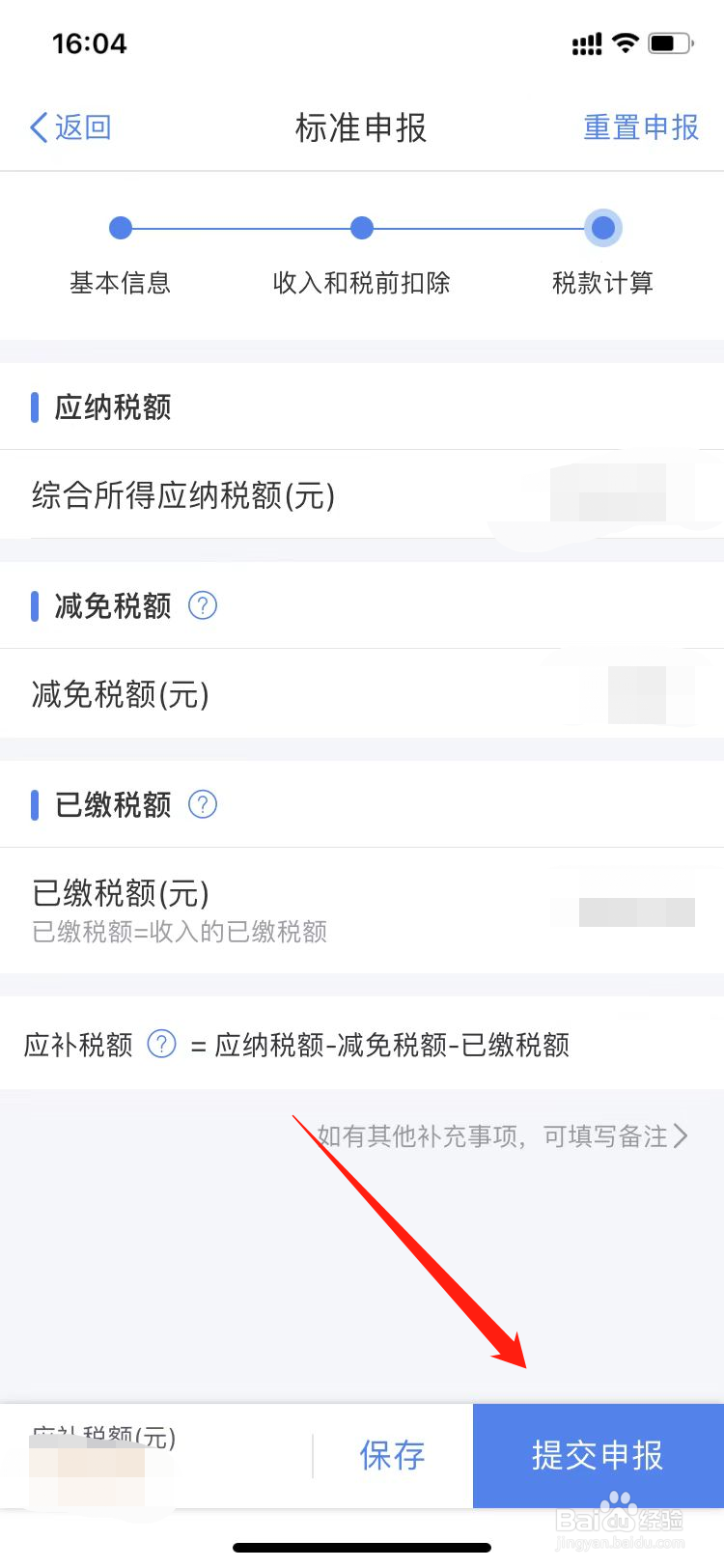The image size is (724, 1568).
Task: Tap the 保存 save button
Action: point(392,1456)
